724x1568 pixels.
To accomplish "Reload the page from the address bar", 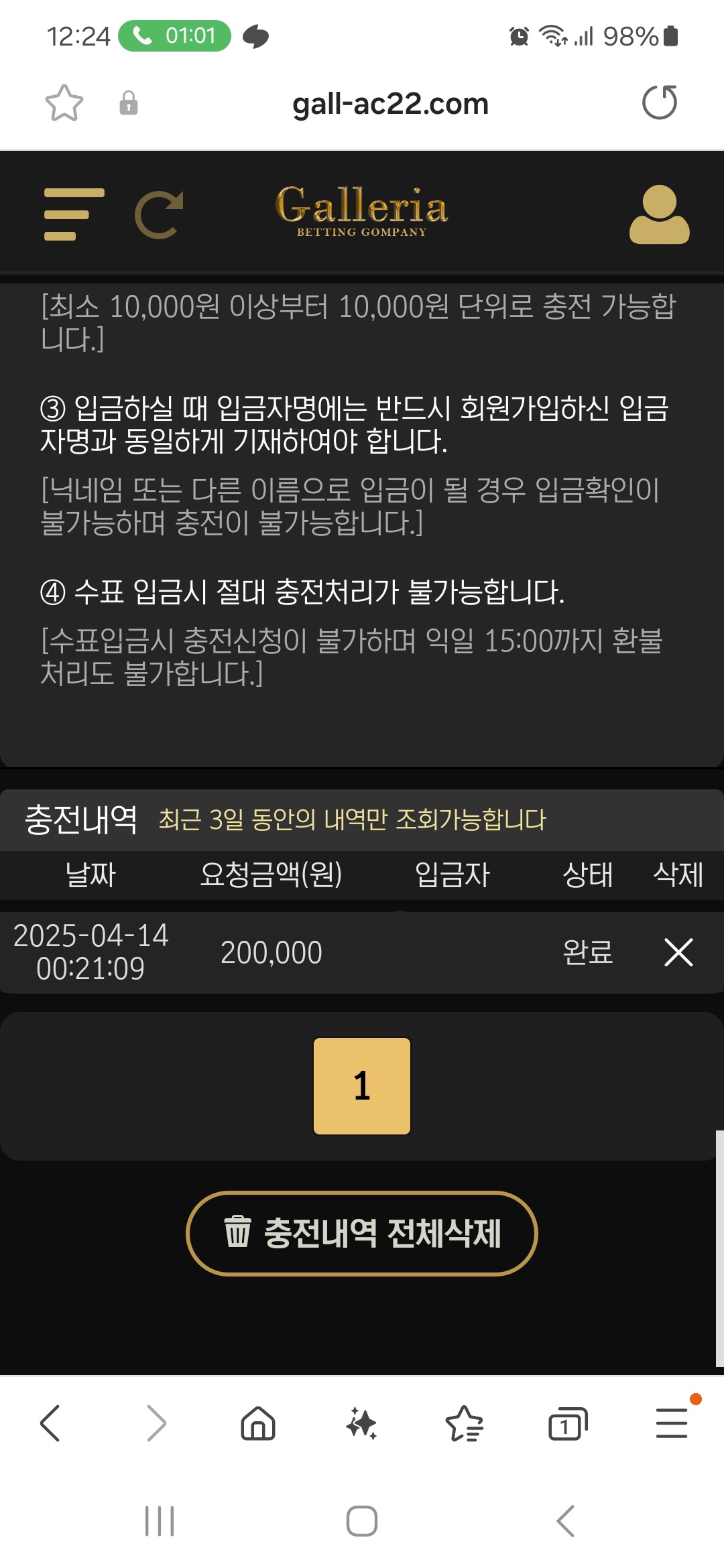I will click(x=660, y=103).
